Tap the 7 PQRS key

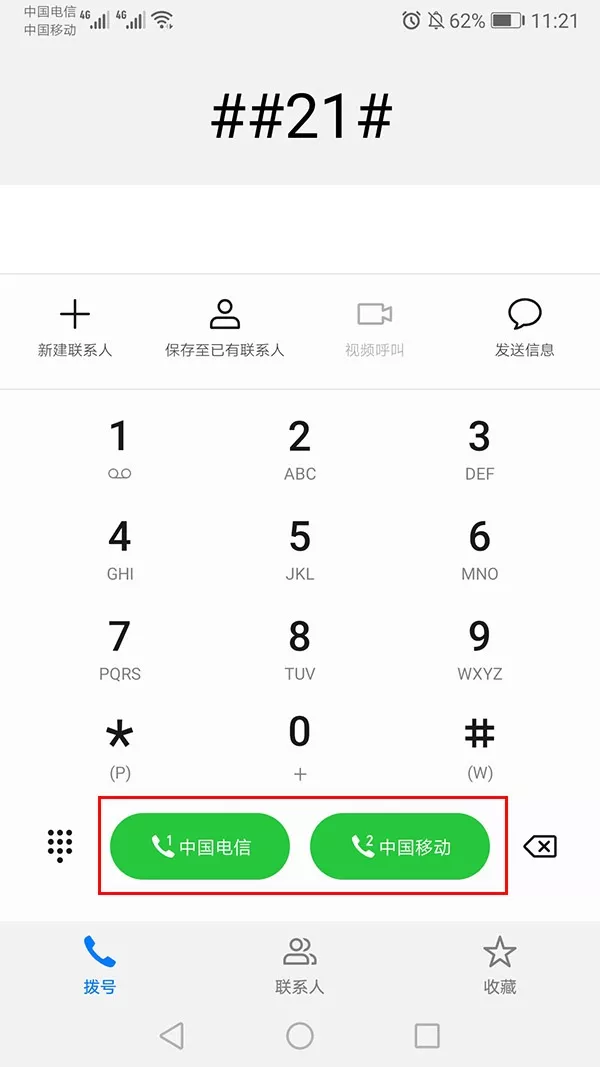pyautogui.click(x=120, y=650)
